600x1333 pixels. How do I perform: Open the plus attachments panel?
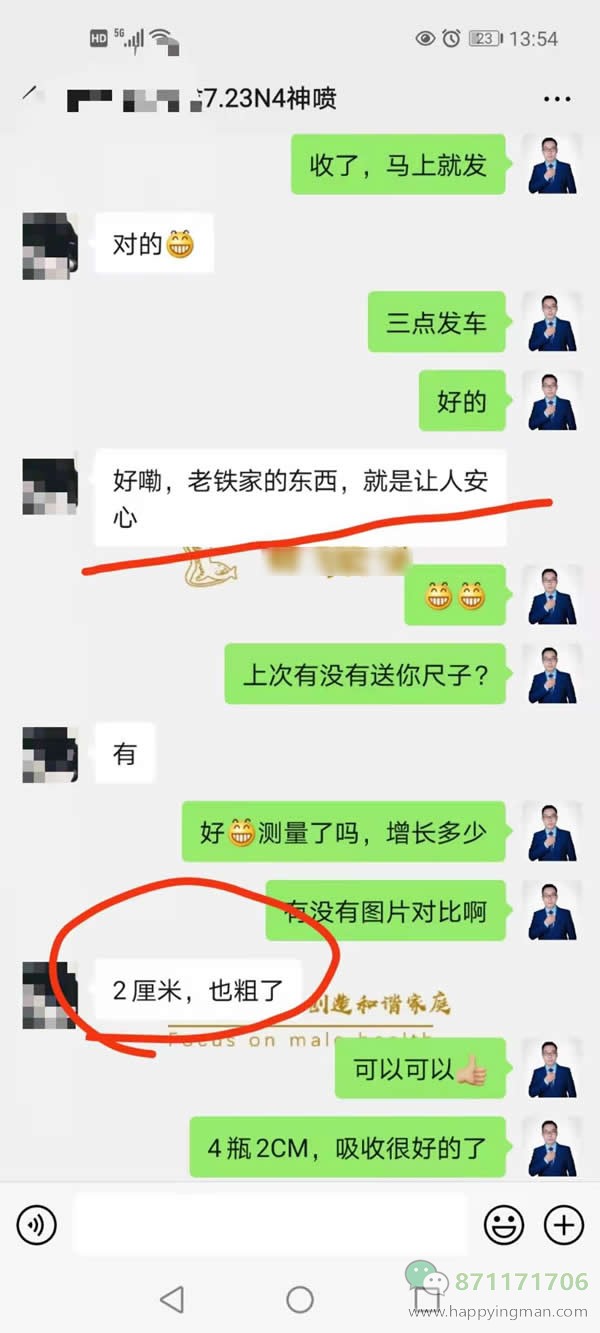click(563, 1224)
